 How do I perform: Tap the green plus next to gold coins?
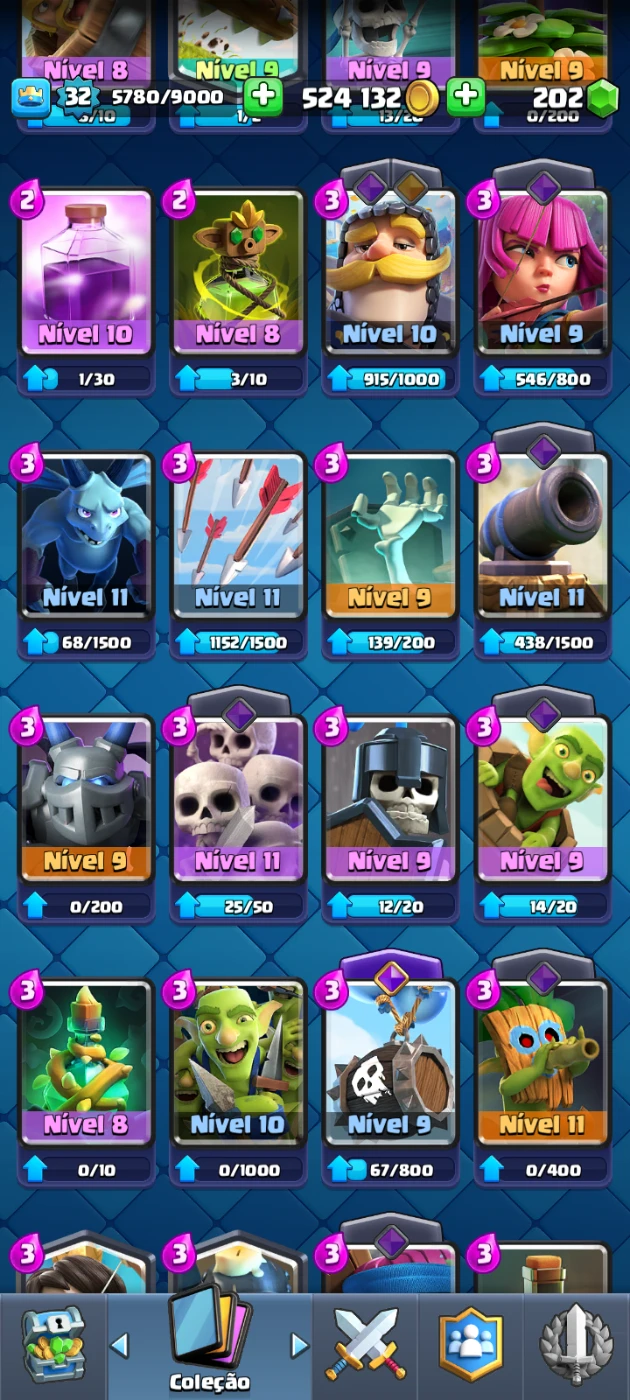coord(465,97)
